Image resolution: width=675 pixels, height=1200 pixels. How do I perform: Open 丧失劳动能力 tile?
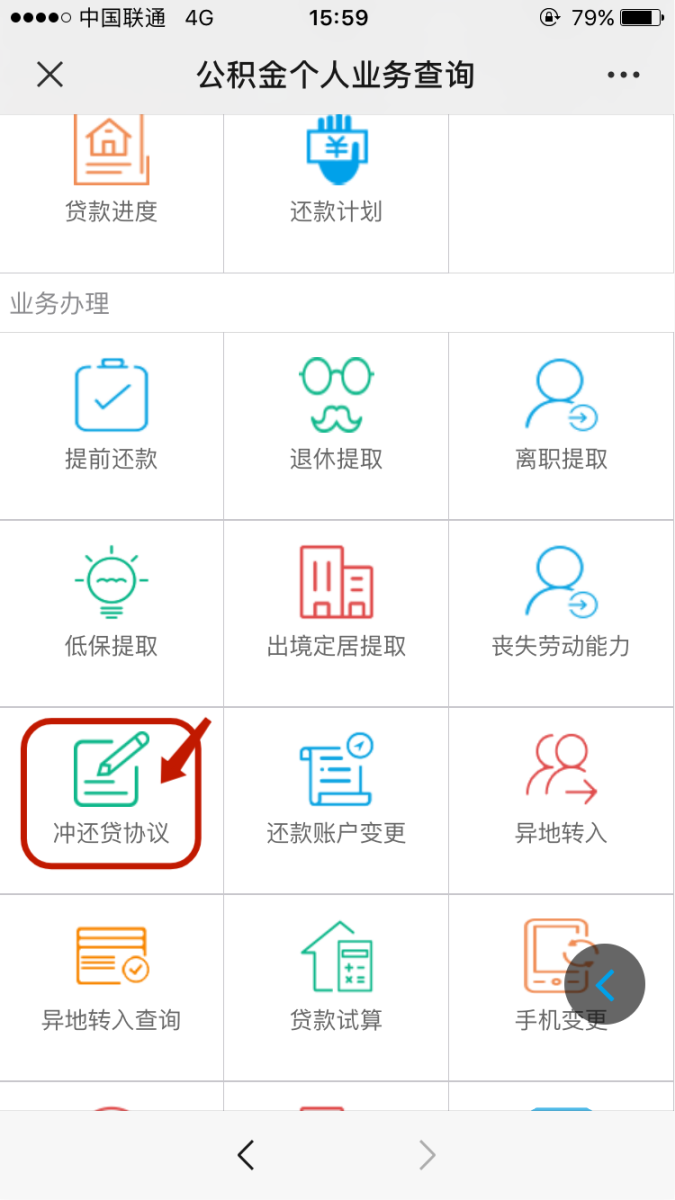point(562,613)
